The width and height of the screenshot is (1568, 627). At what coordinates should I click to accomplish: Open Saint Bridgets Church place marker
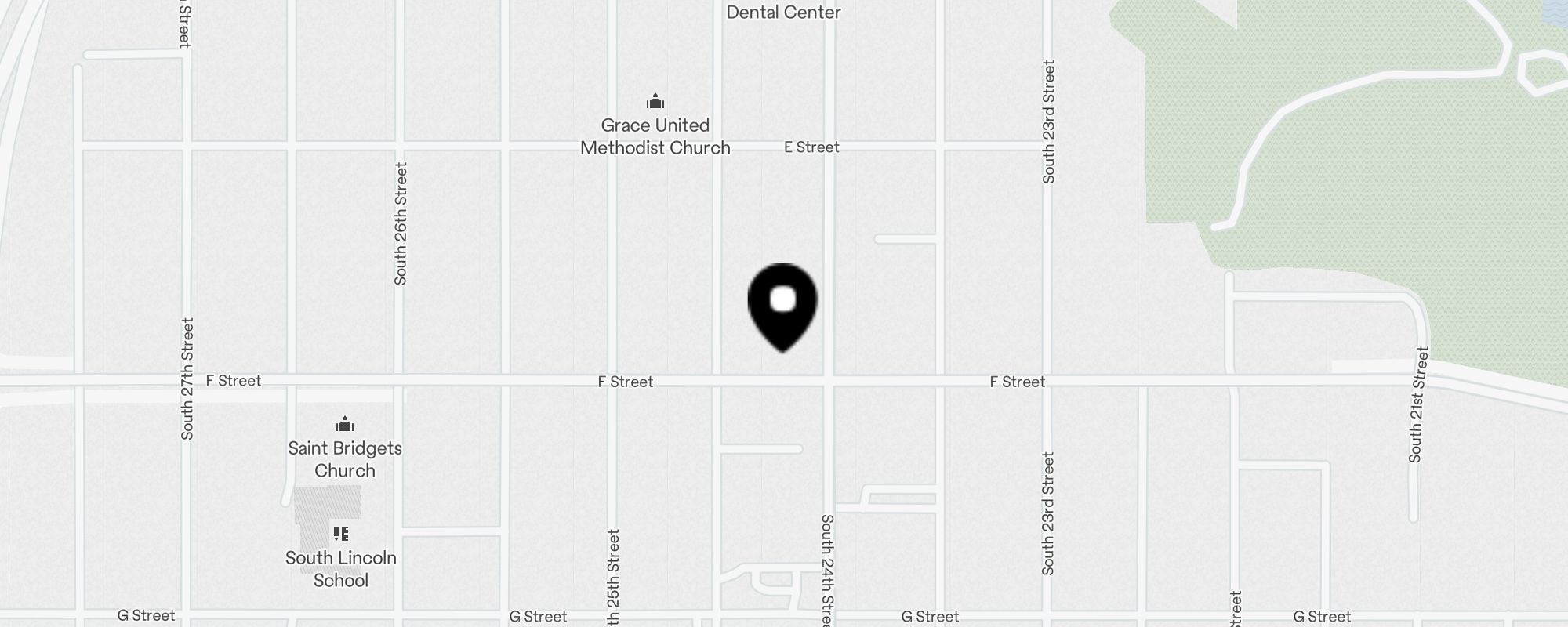click(345, 426)
